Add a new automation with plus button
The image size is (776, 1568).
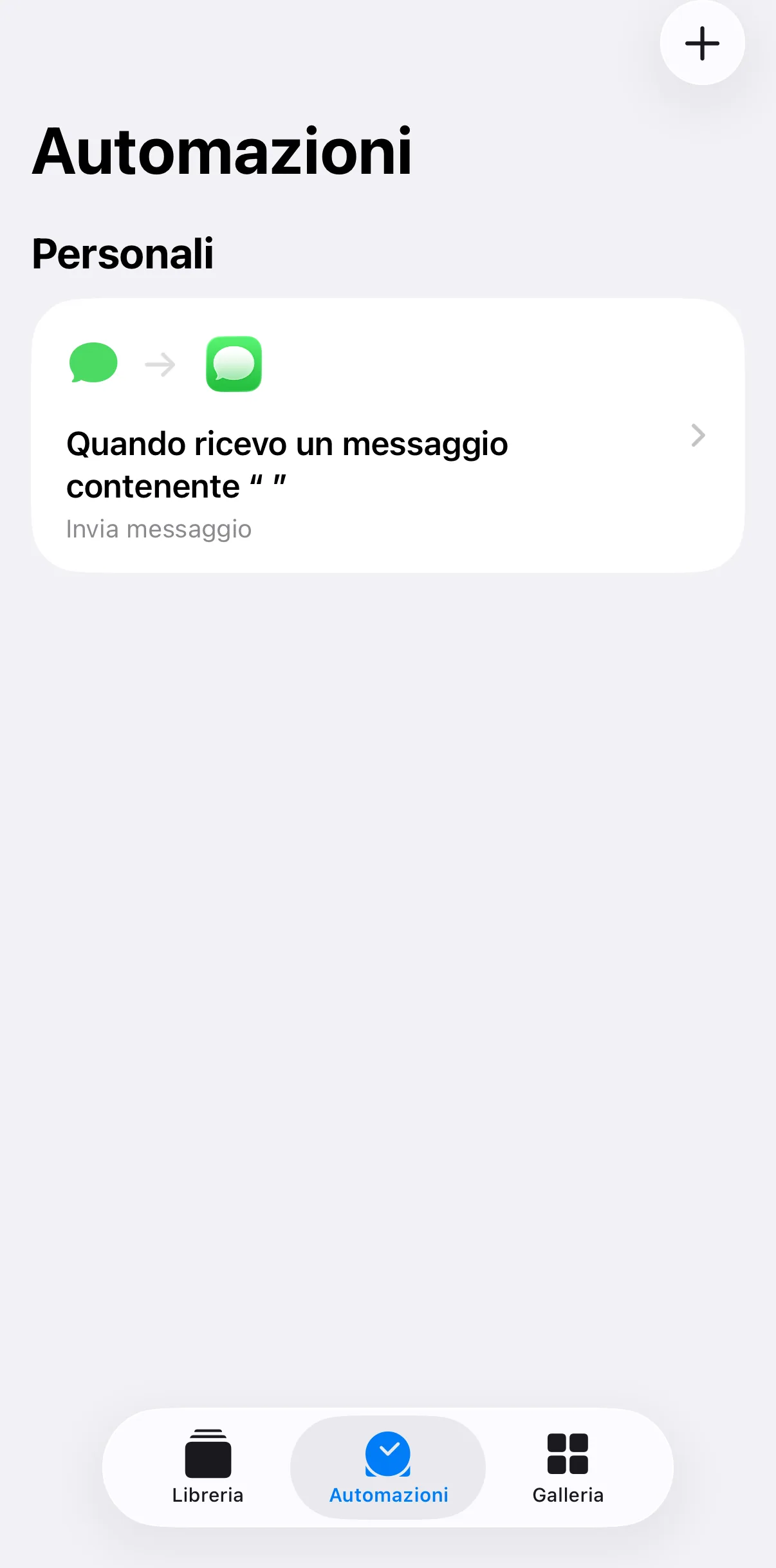point(702,43)
